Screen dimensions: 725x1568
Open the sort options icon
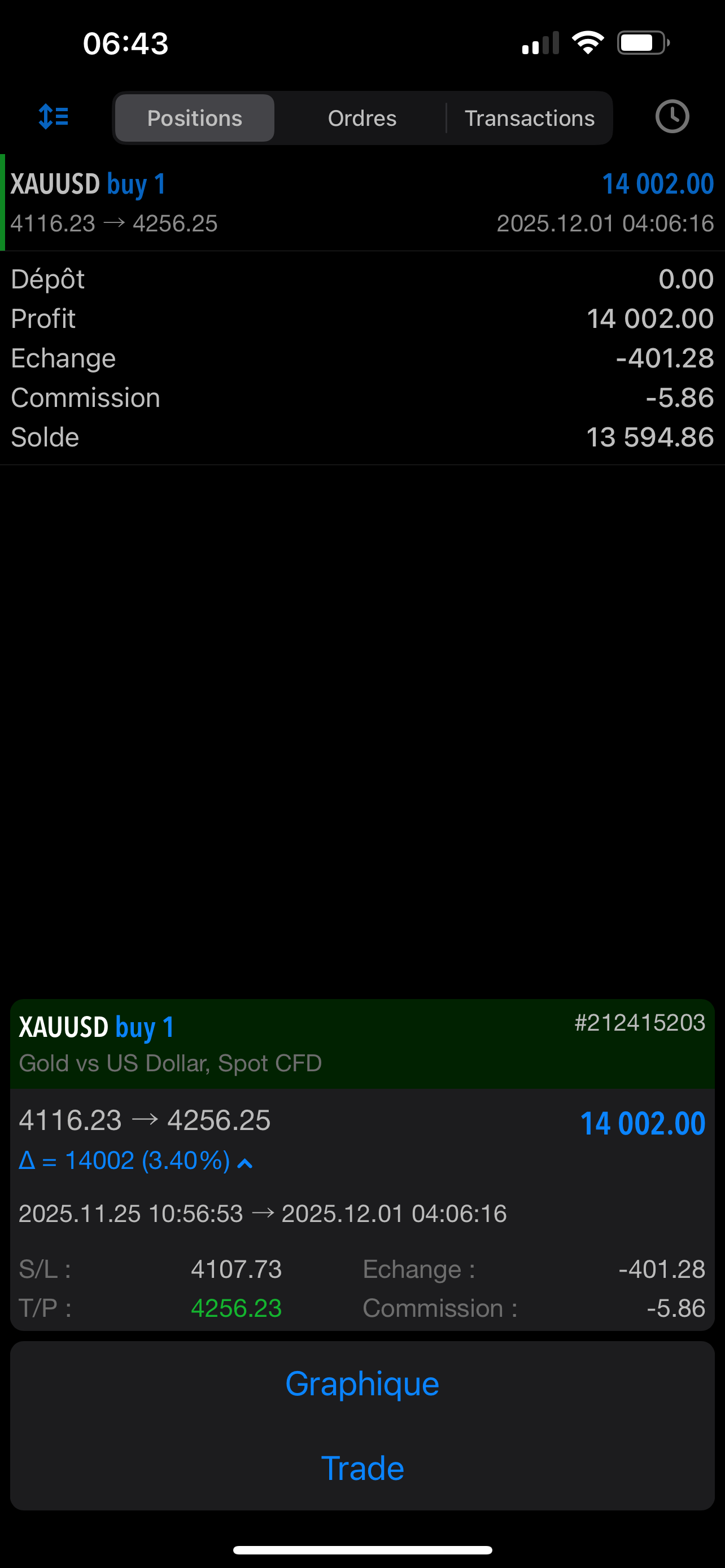tap(54, 117)
